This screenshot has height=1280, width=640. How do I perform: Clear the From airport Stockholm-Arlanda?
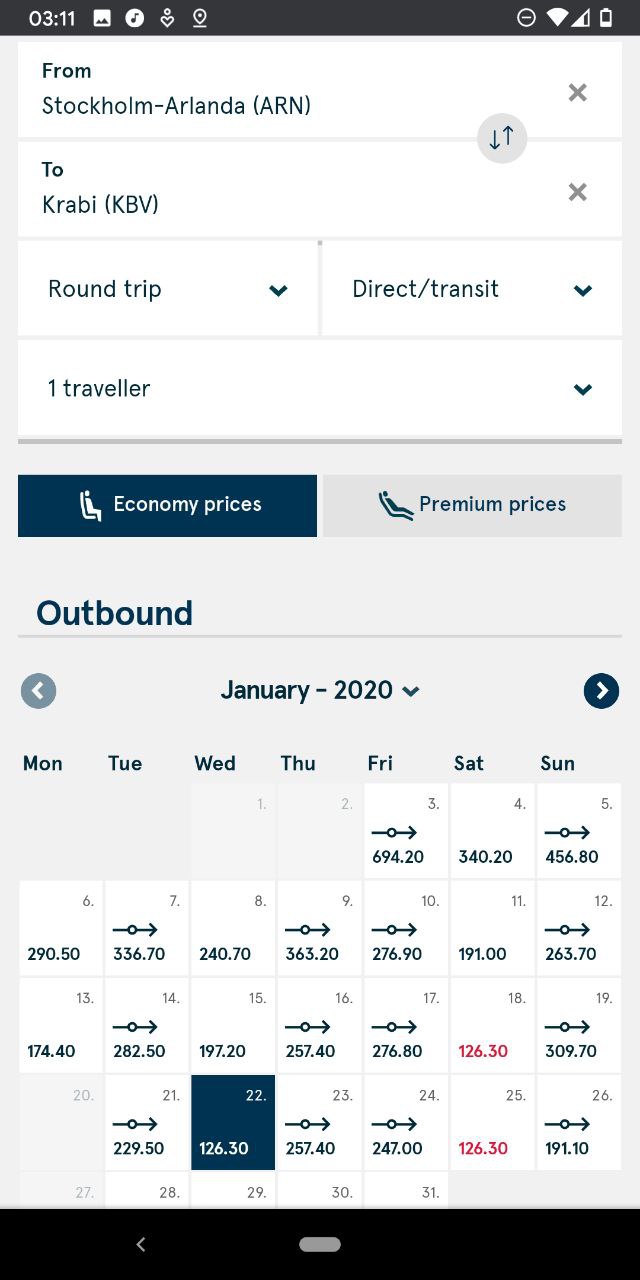click(577, 93)
